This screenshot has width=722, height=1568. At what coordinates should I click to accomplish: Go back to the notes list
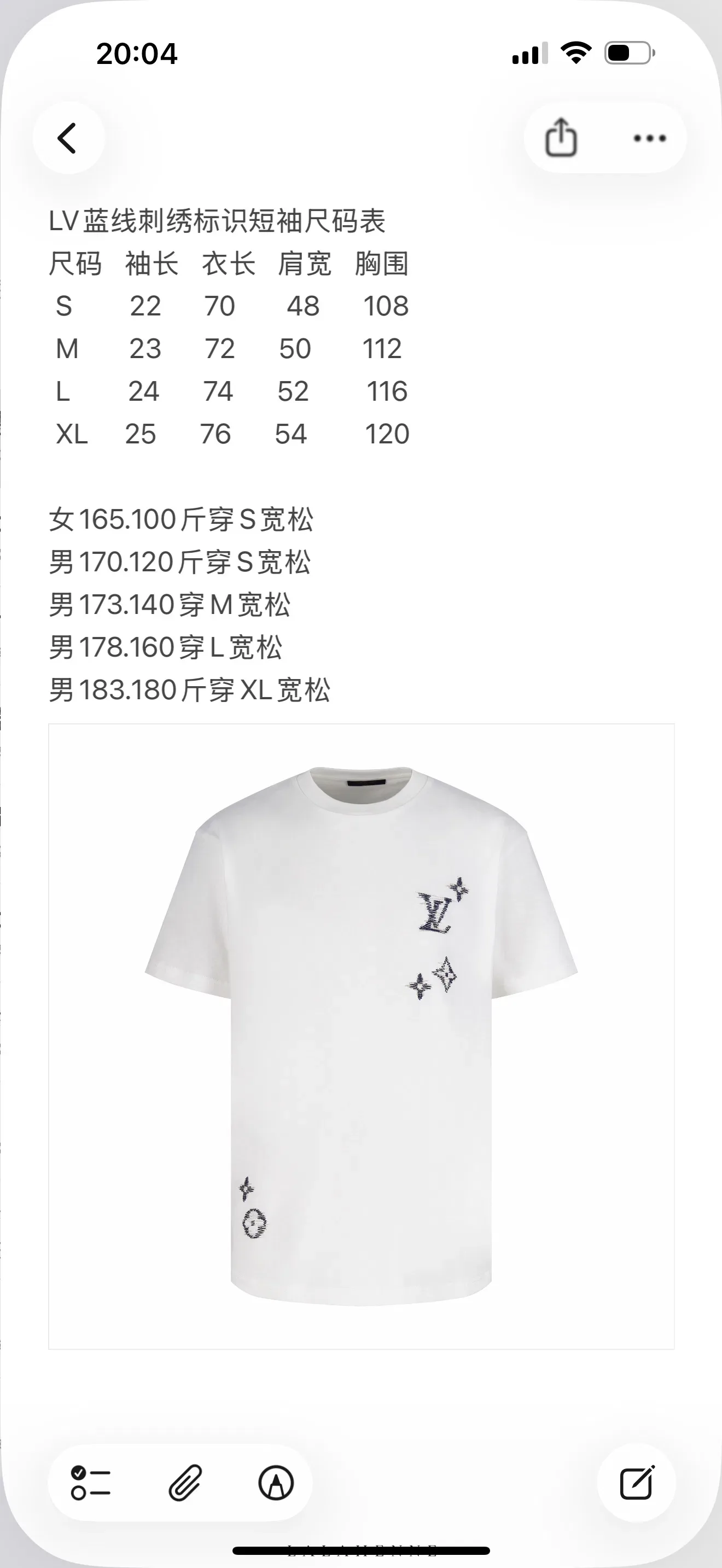(68, 138)
